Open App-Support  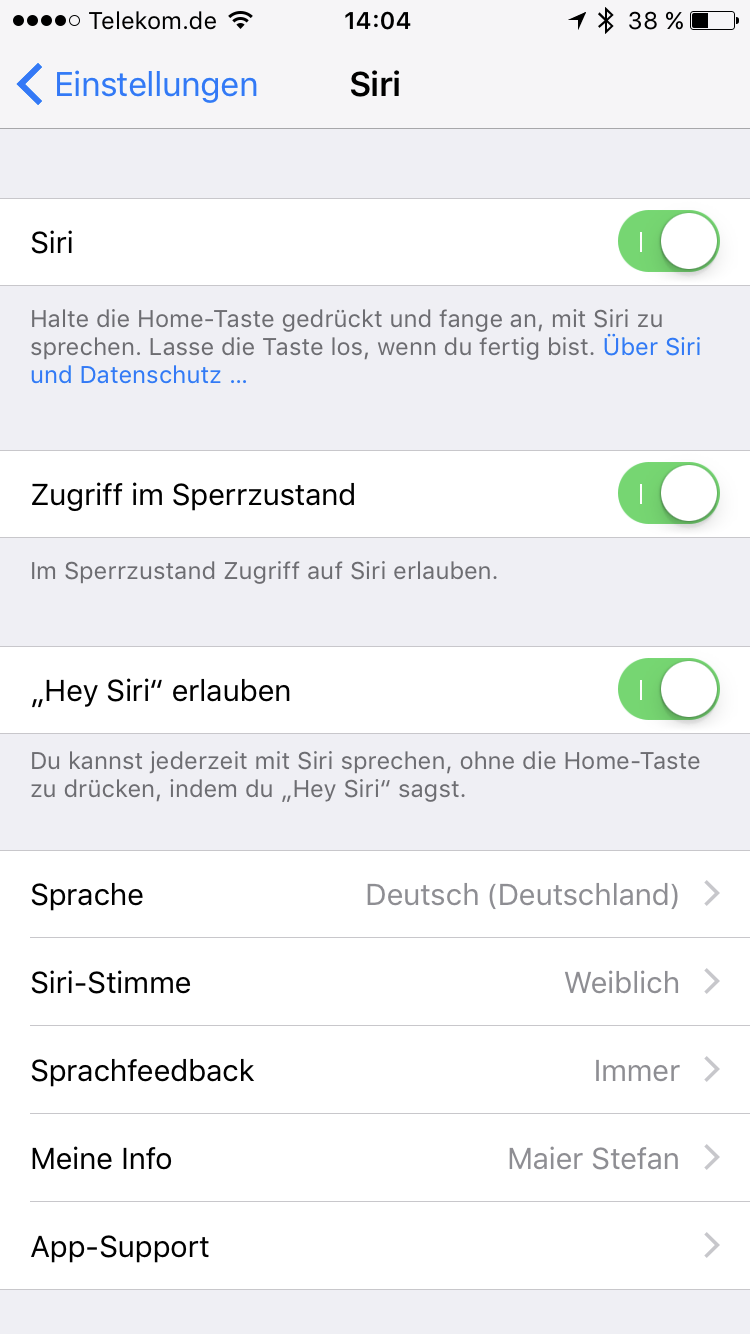pos(375,1246)
